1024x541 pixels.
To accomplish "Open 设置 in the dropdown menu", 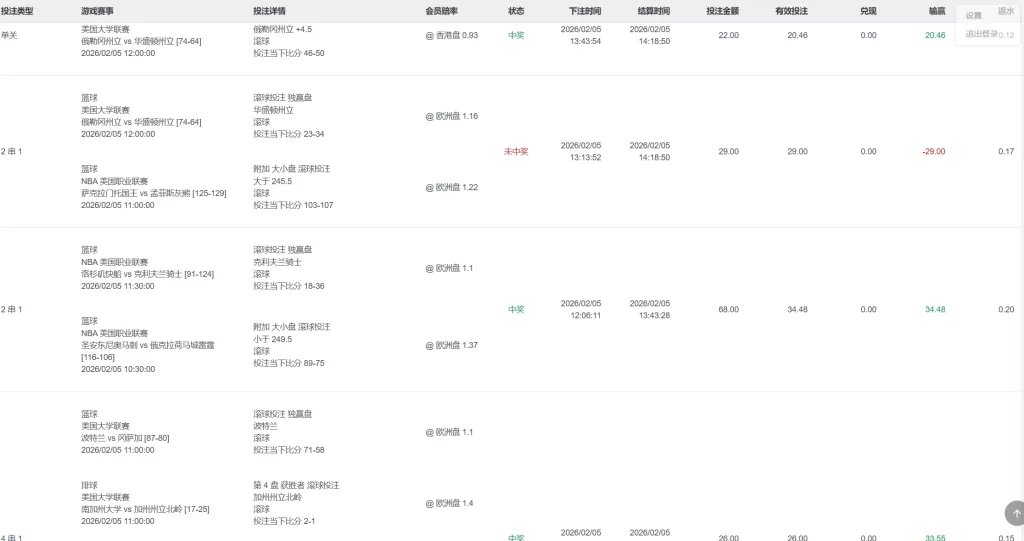I will point(974,16).
